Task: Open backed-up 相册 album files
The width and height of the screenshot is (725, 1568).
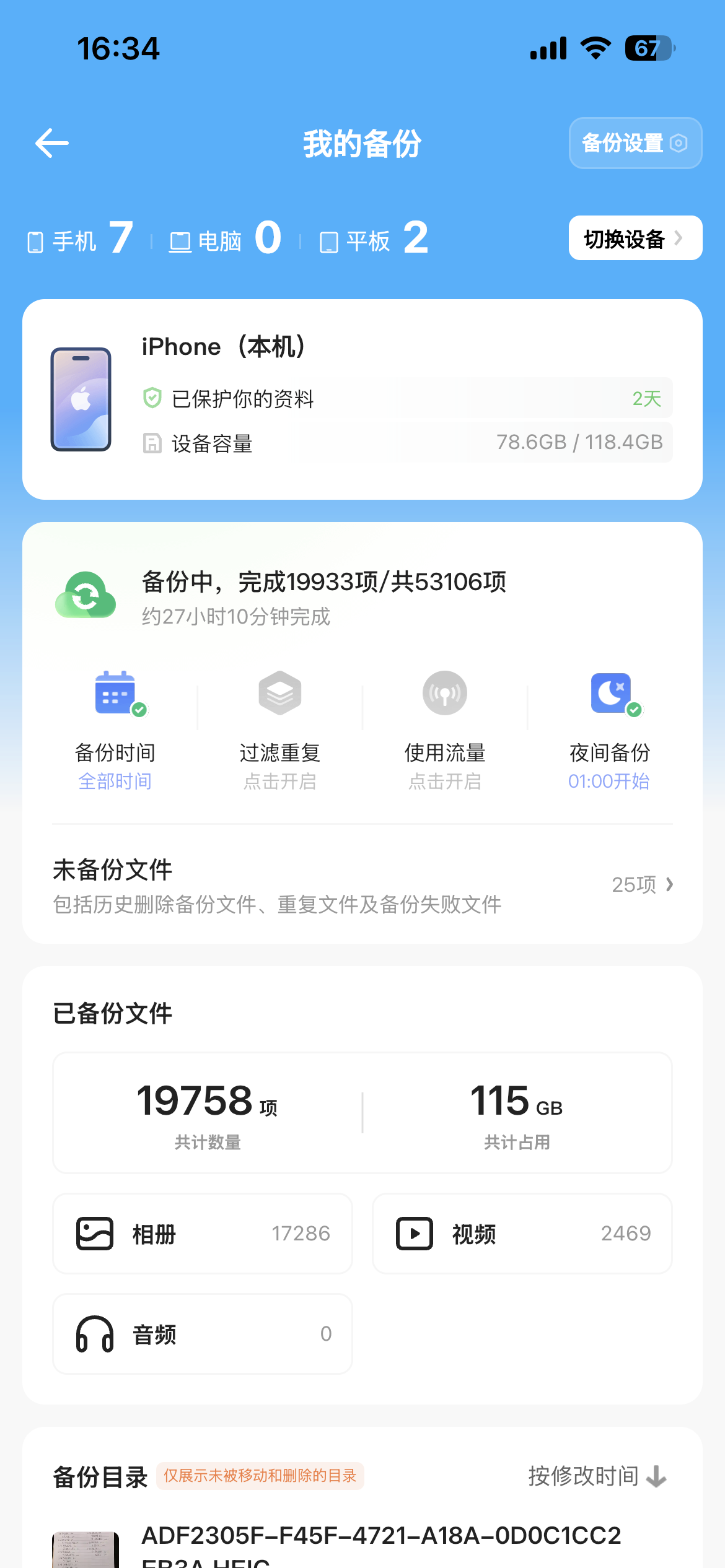Action: [203, 1234]
